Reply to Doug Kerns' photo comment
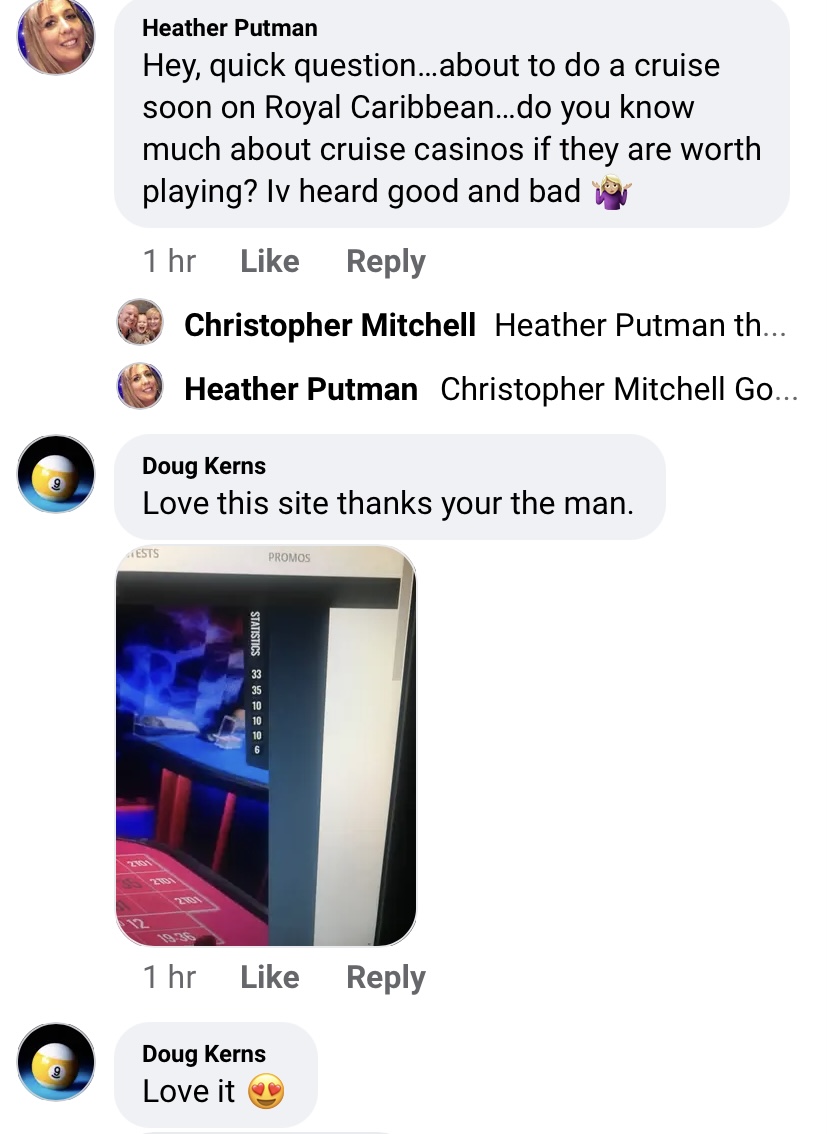 (386, 977)
